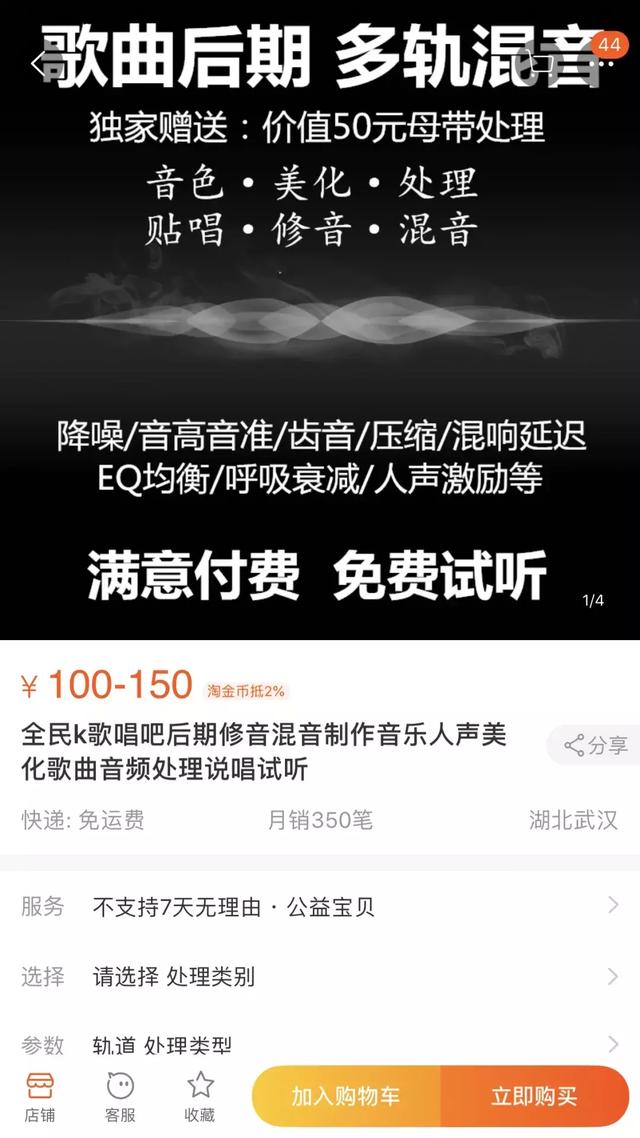Open the product image gallery
Screen dimensions: 640x1138
pos(320,320)
